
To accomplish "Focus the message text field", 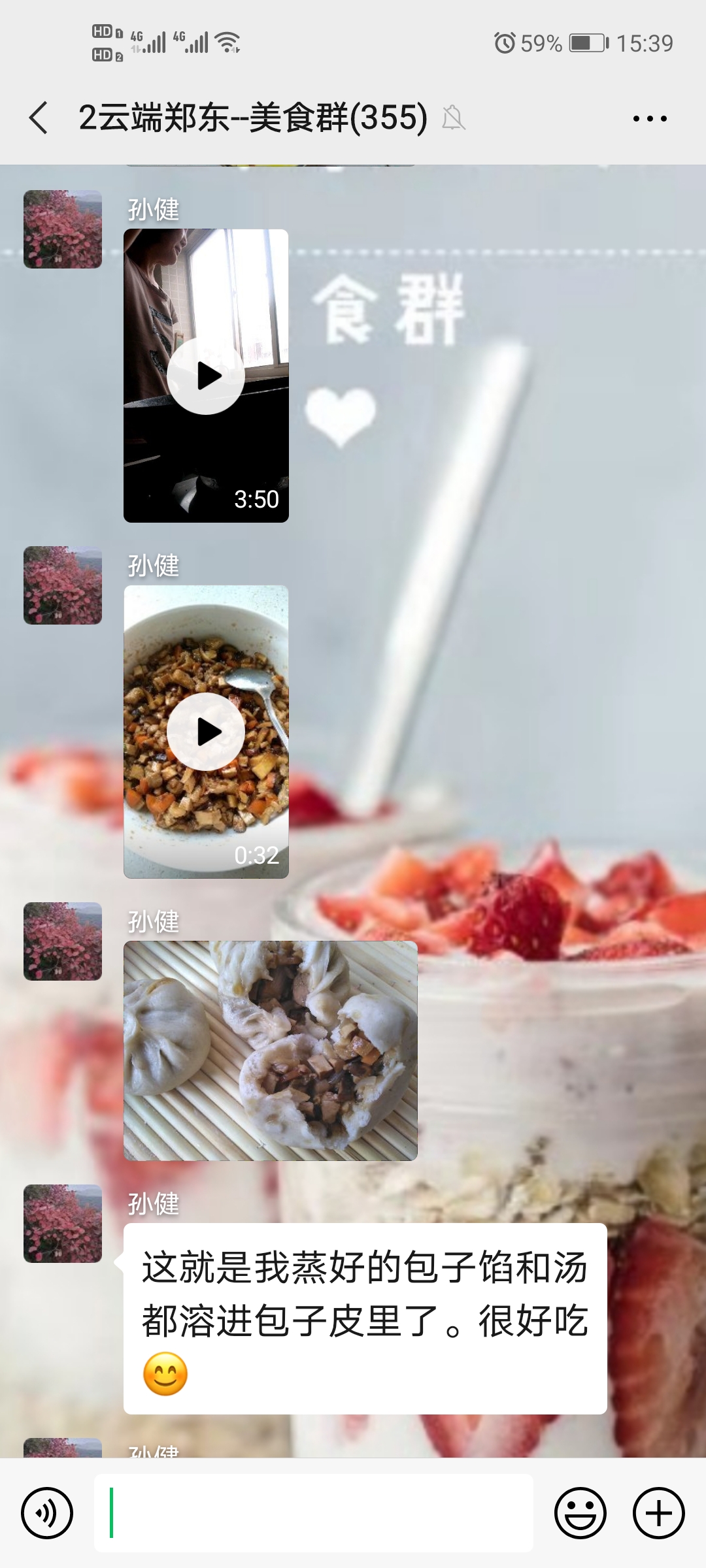I will tap(314, 1513).
